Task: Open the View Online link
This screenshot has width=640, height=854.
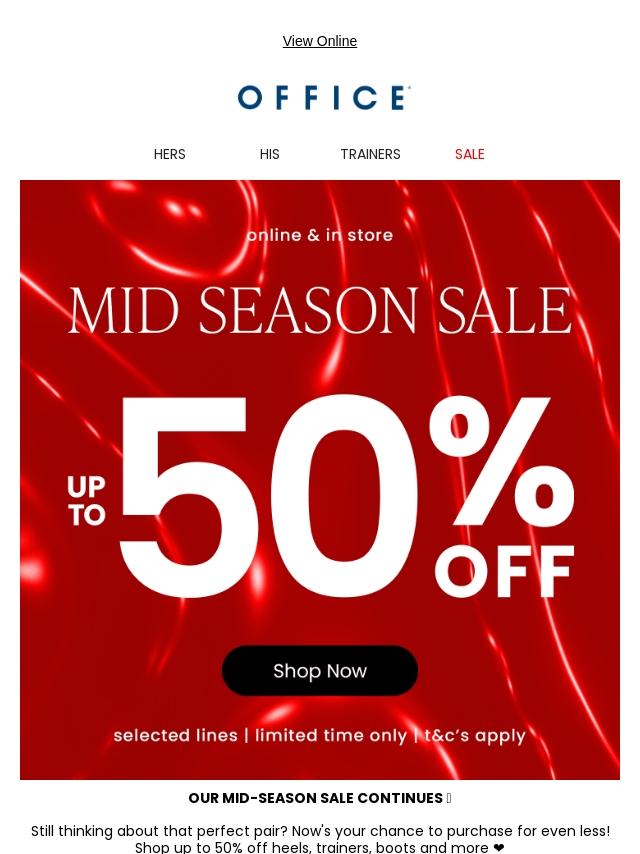Action: tap(320, 41)
